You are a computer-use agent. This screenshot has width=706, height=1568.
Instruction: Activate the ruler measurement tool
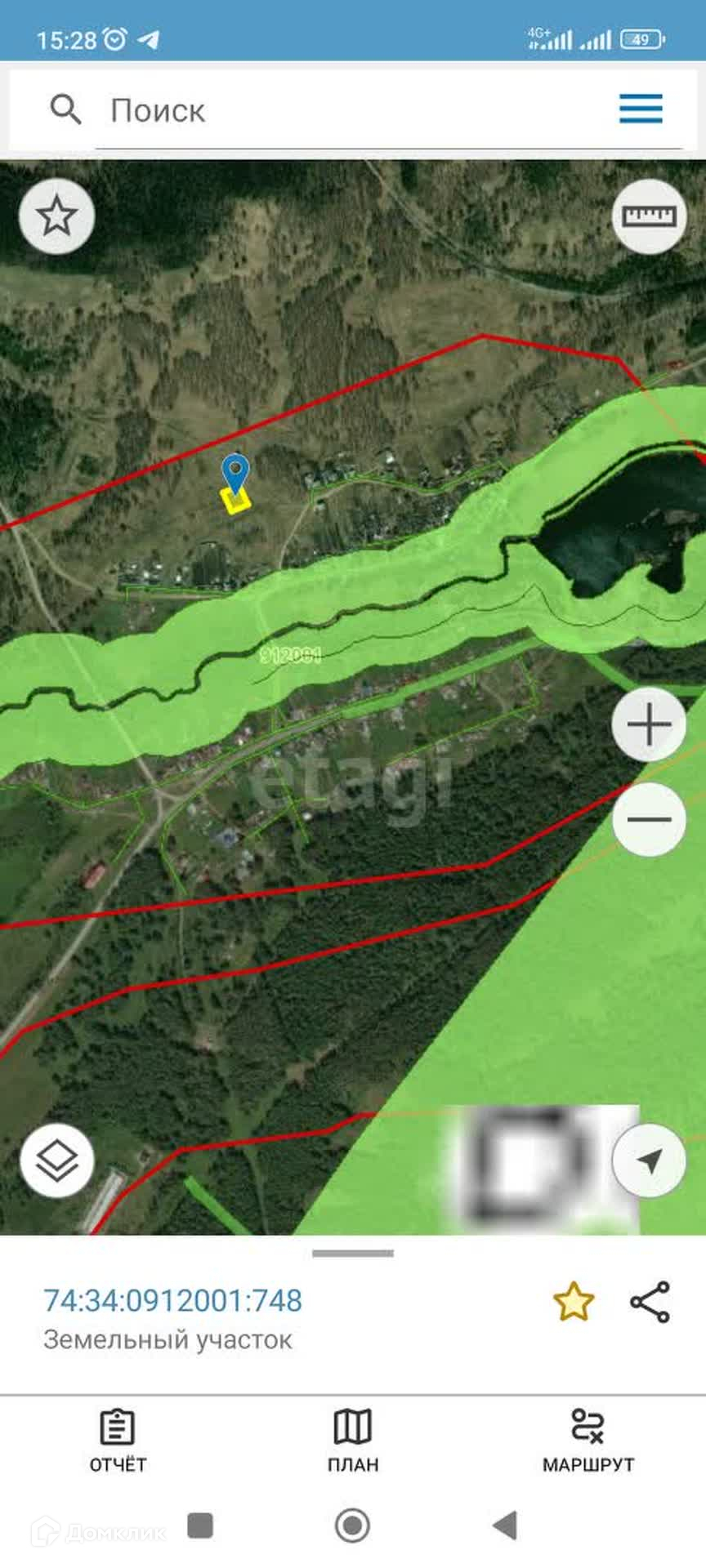(x=649, y=216)
